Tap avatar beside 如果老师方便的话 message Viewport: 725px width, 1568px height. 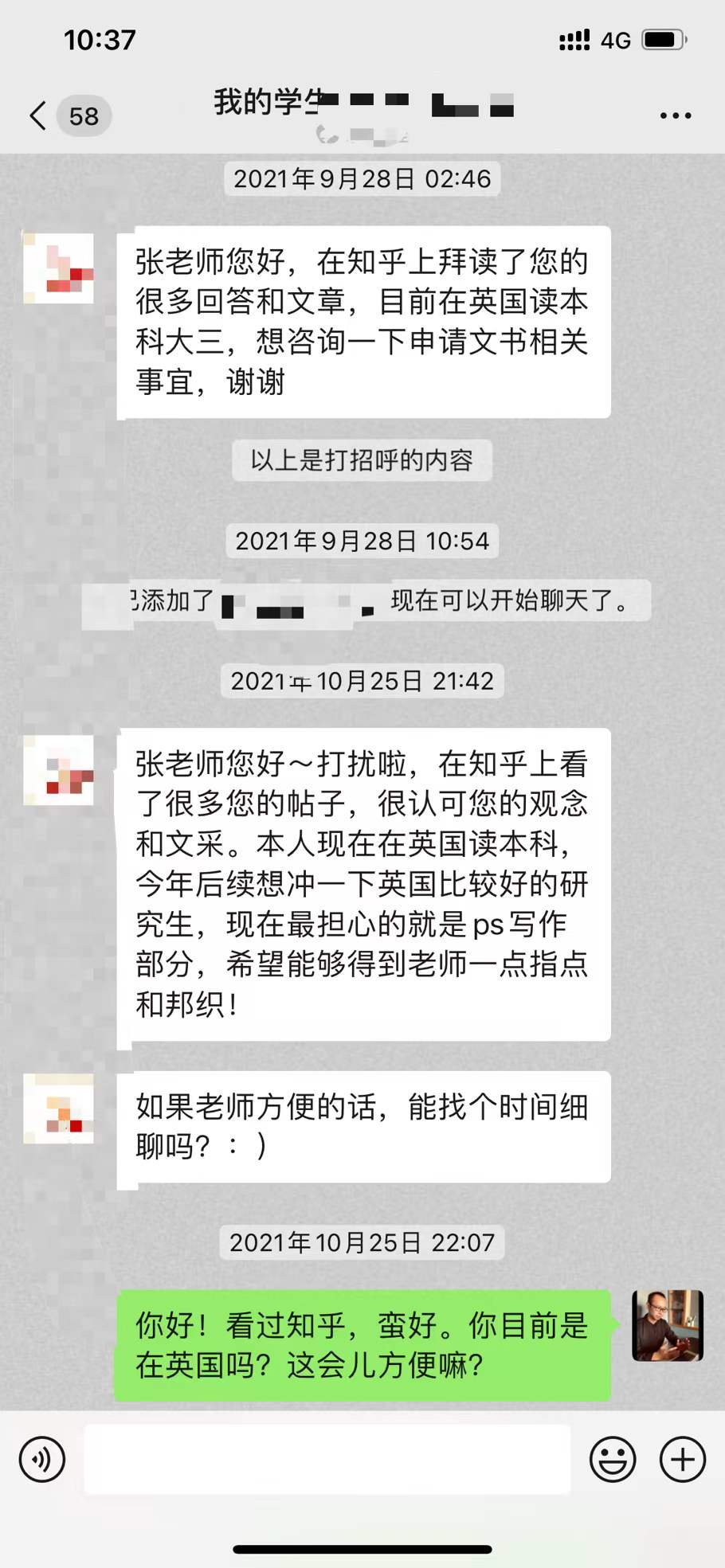[x=59, y=1108]
